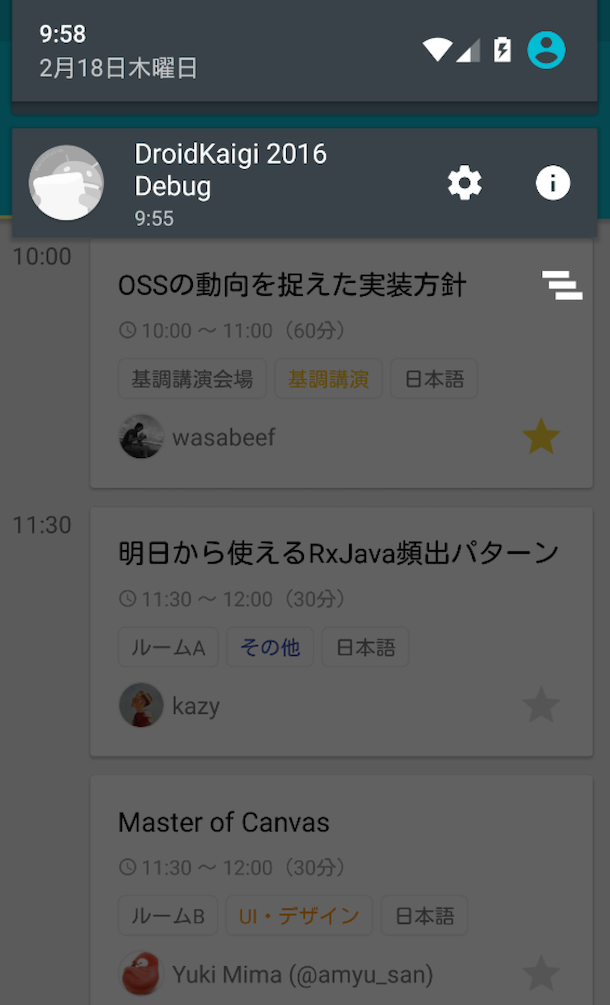Open the user profile icon in status header

point(546,50)
